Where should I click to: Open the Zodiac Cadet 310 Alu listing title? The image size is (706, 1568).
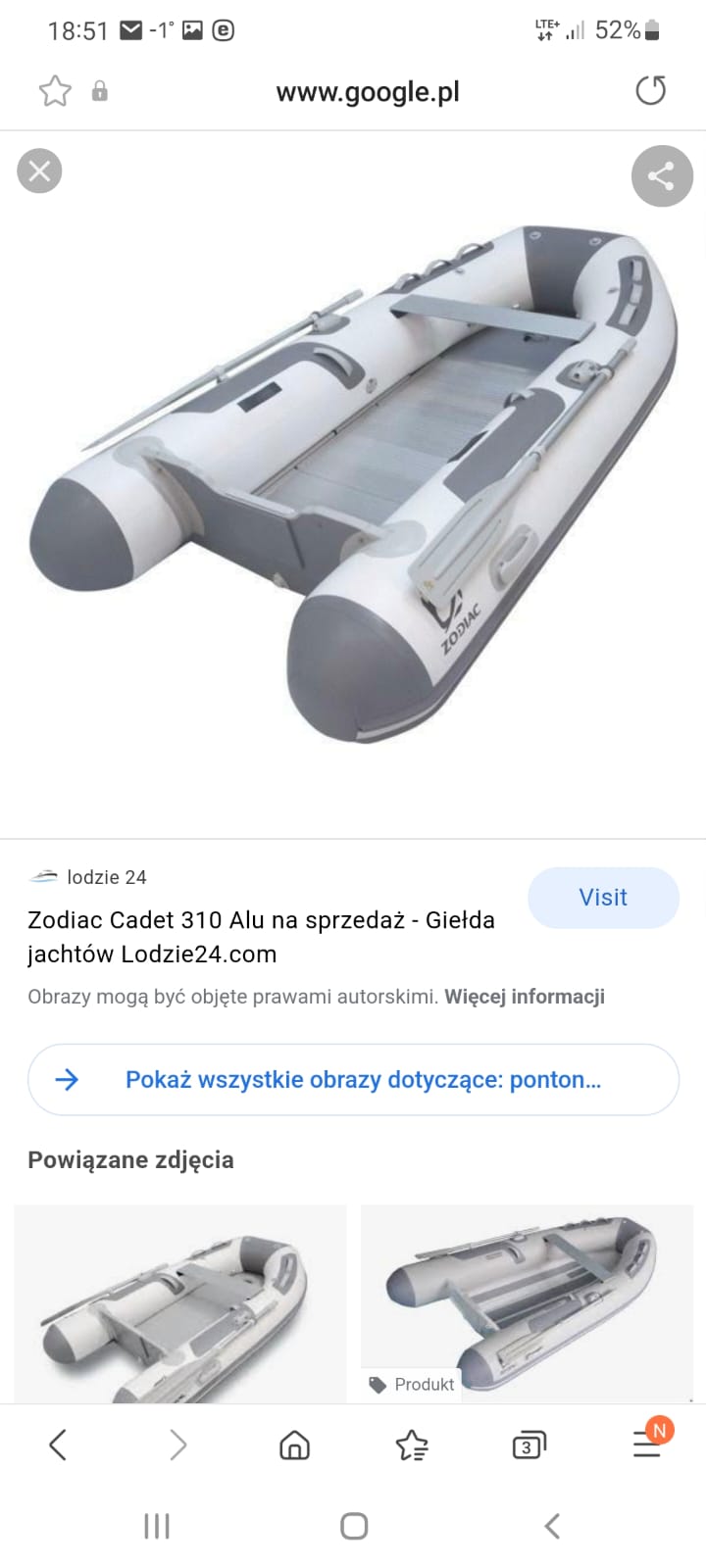(261, 937)
